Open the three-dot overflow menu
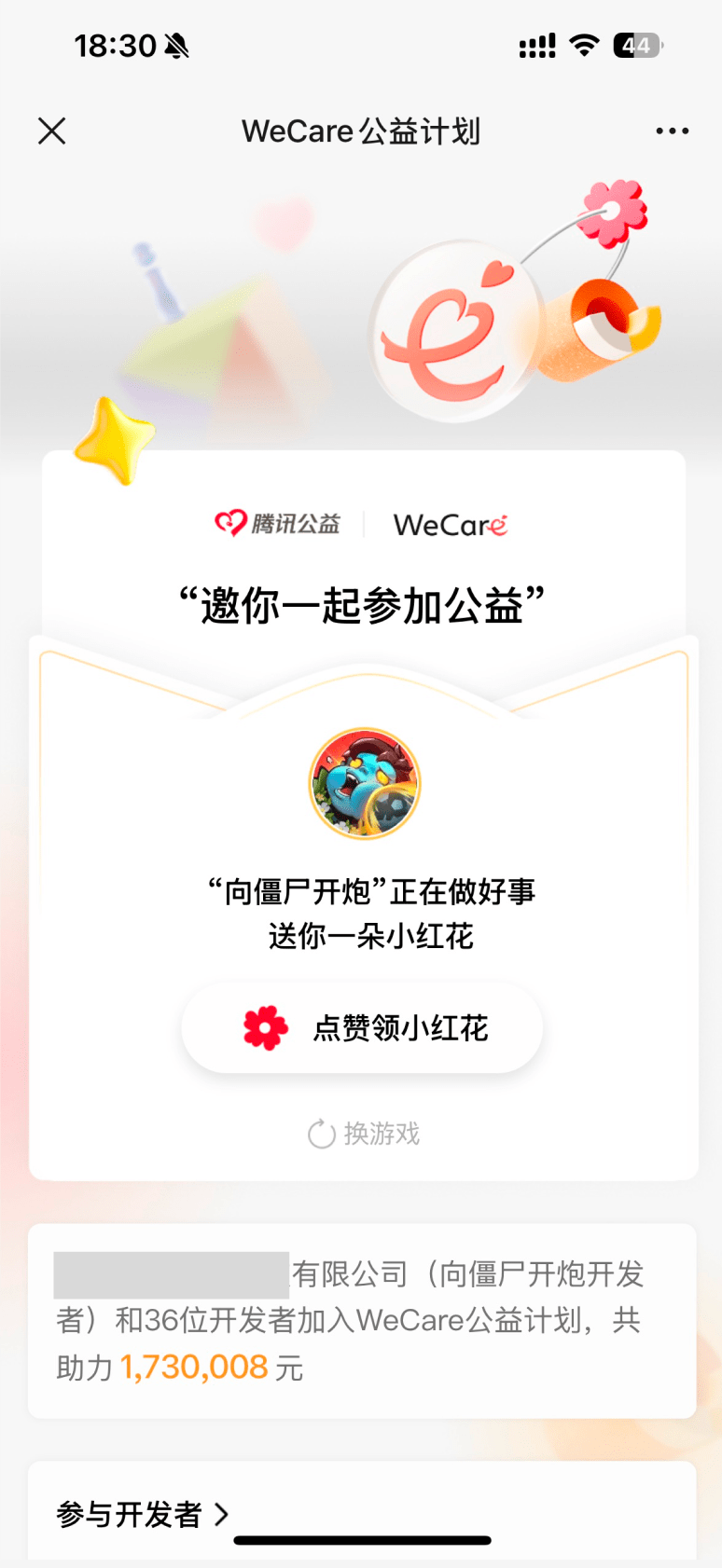This screenshot has width=722, height=1568. [672, 131]
